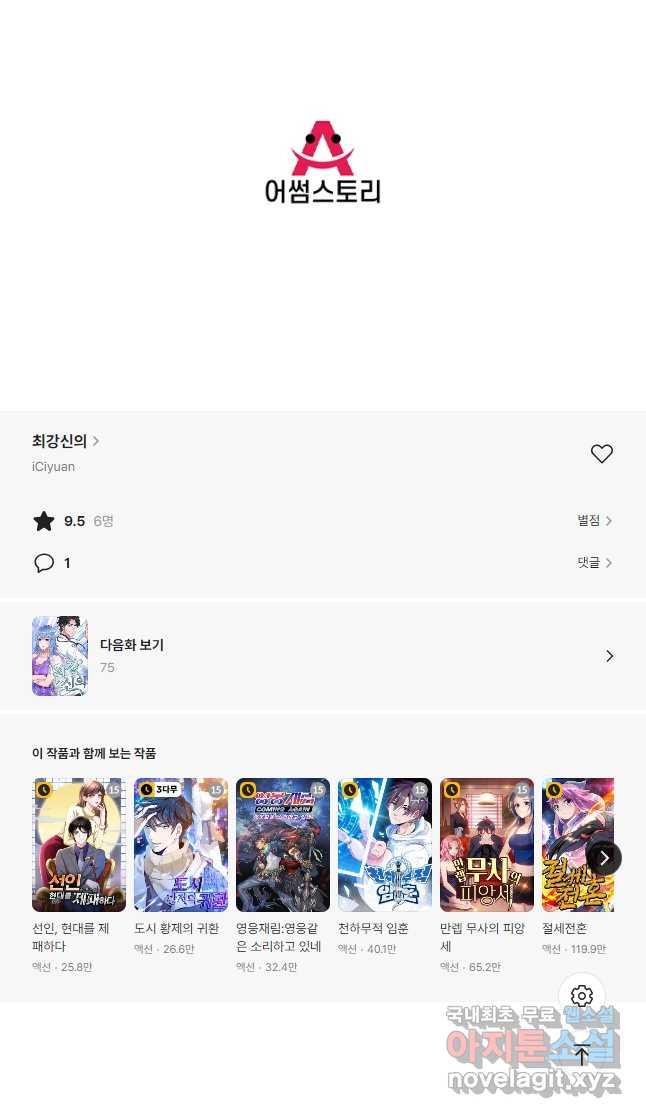Jump back to top of the page

click(582, 1054)
